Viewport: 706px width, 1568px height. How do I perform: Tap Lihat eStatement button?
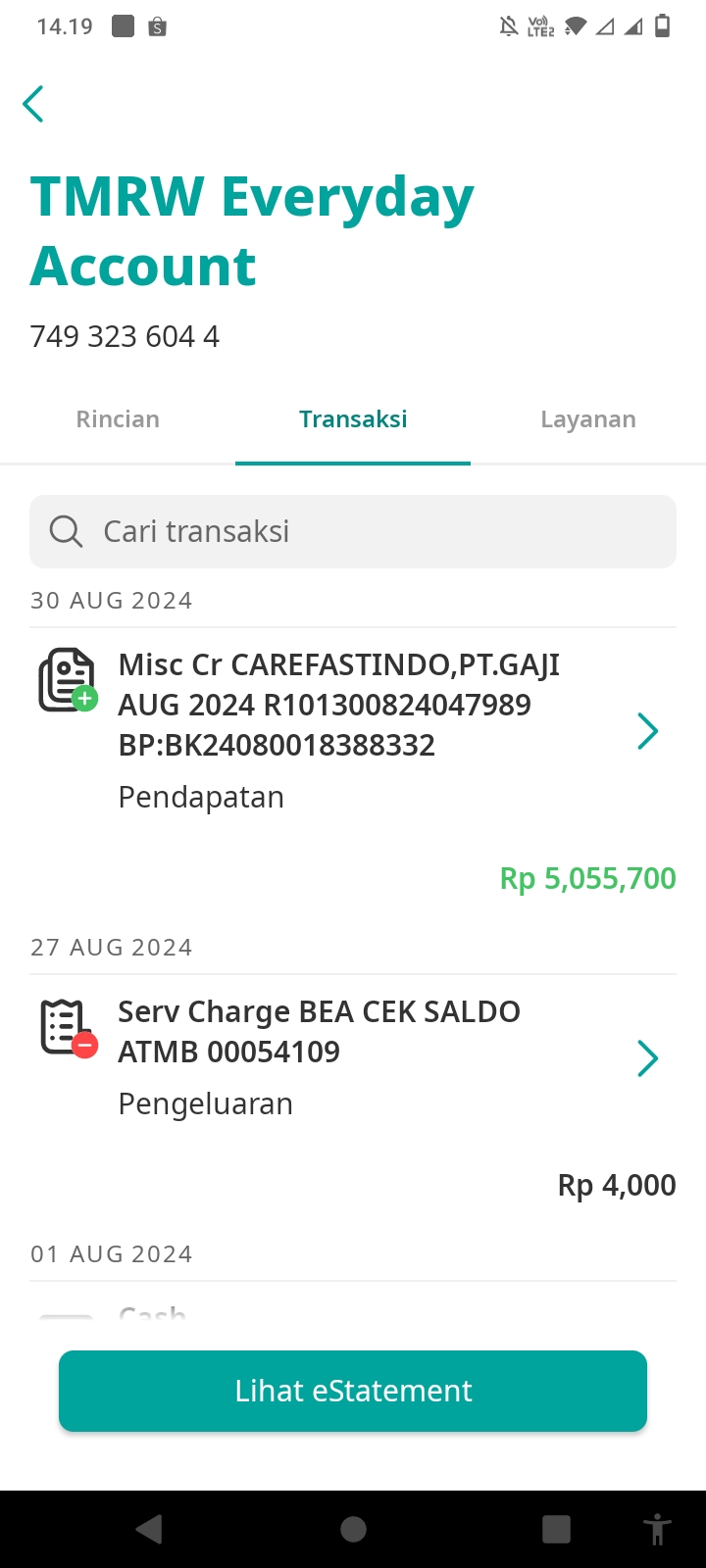click(353, 1391)
